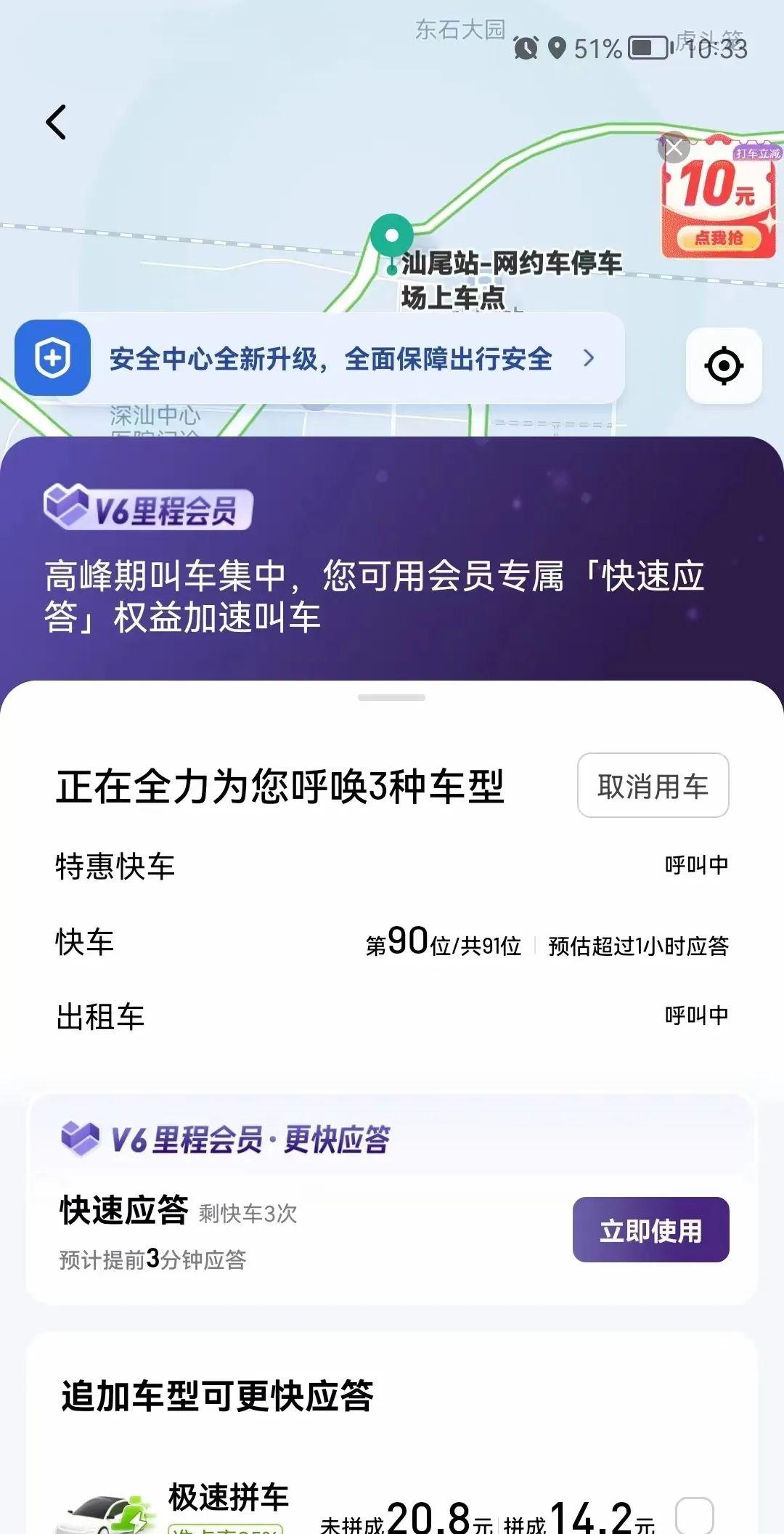Tap 立即使用 to use 快速应答
Screen dimensions: 784x1534
pyautogui.click(x=650, y=1229)
